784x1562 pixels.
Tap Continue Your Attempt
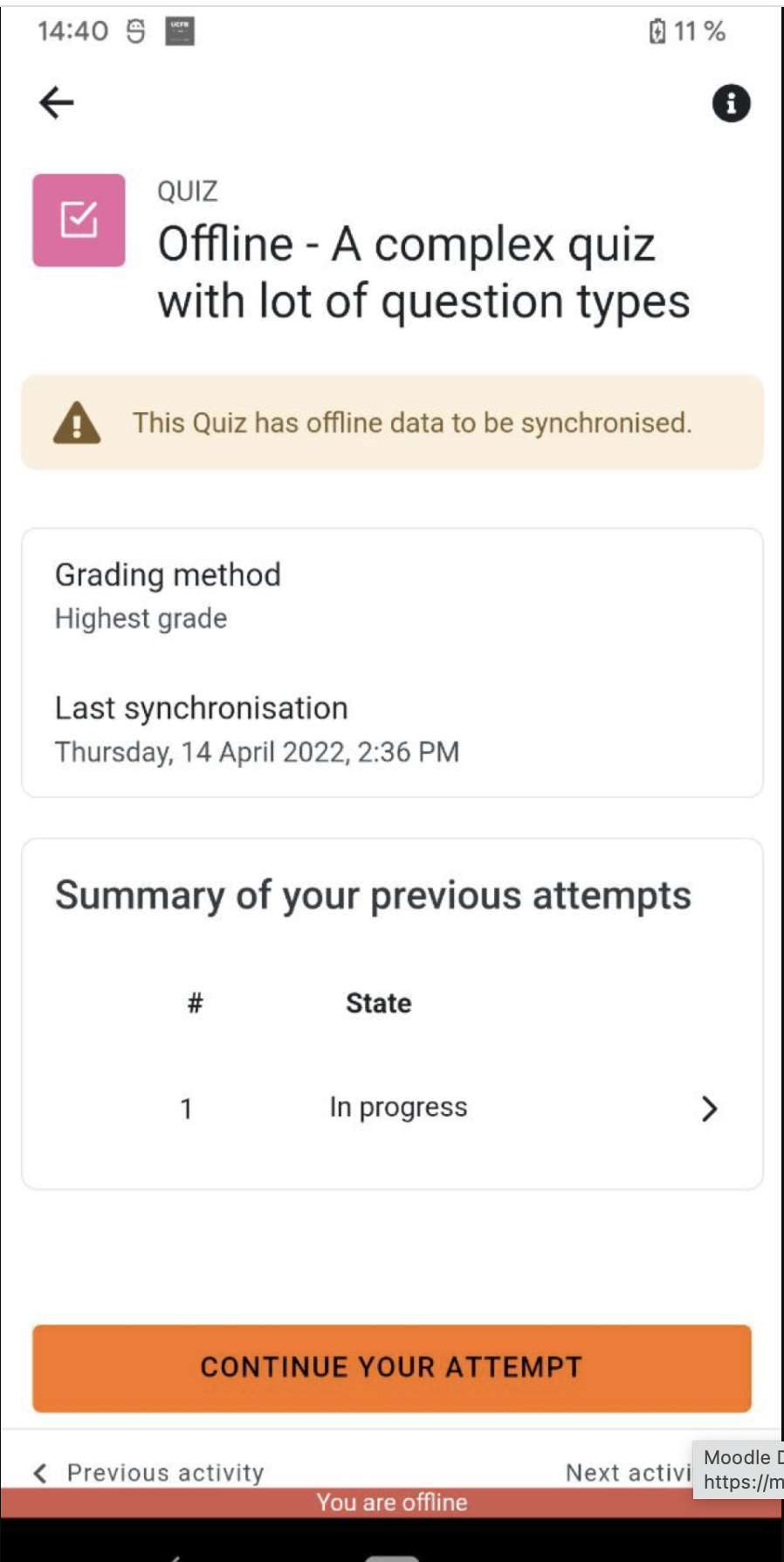(392, 1367)
